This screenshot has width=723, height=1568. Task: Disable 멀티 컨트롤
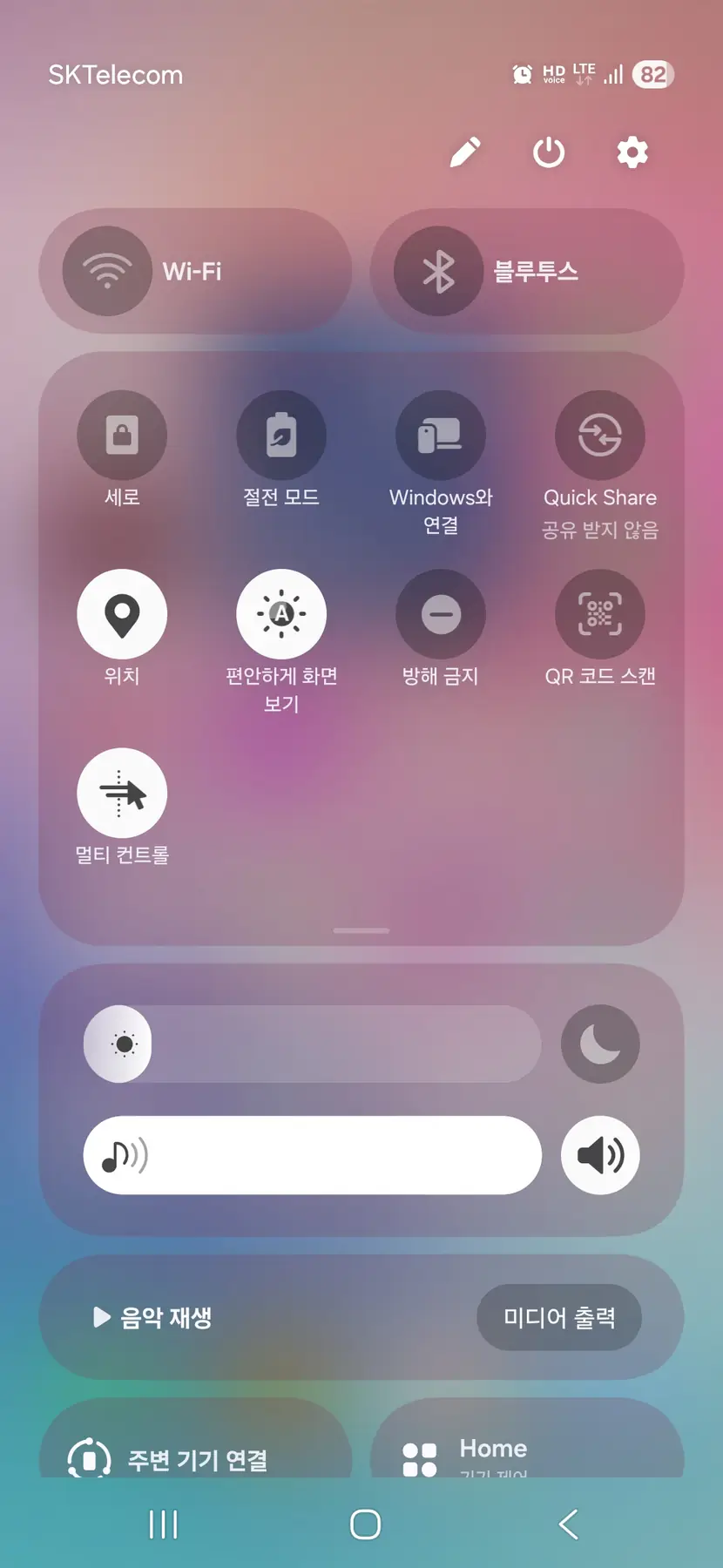(x=122, y=793)
